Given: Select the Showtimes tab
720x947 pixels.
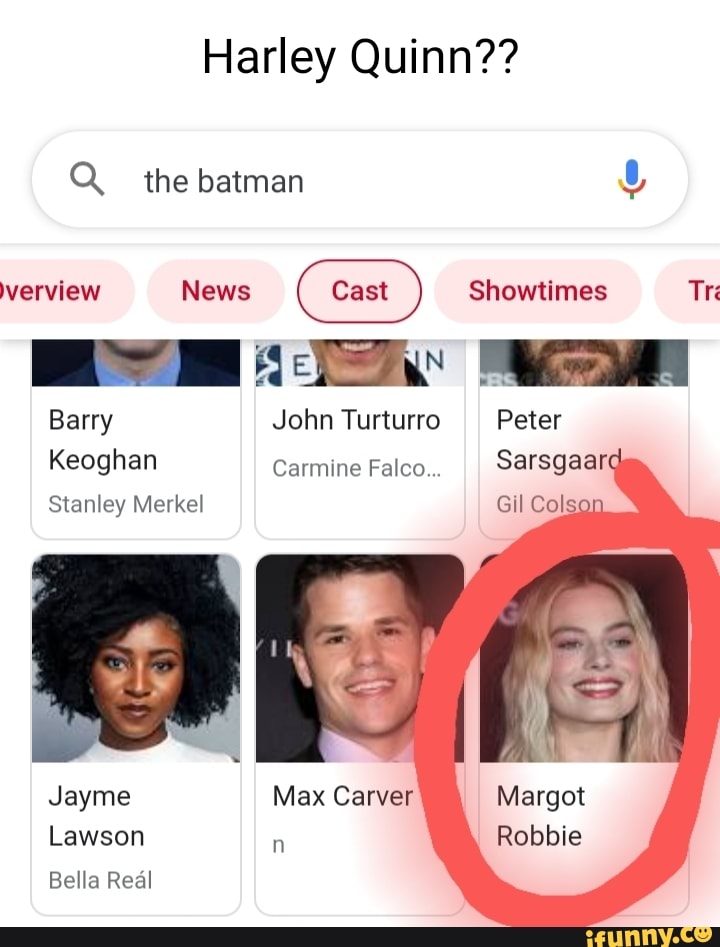Looking at the screenshot, I should [x=537, y=291].
